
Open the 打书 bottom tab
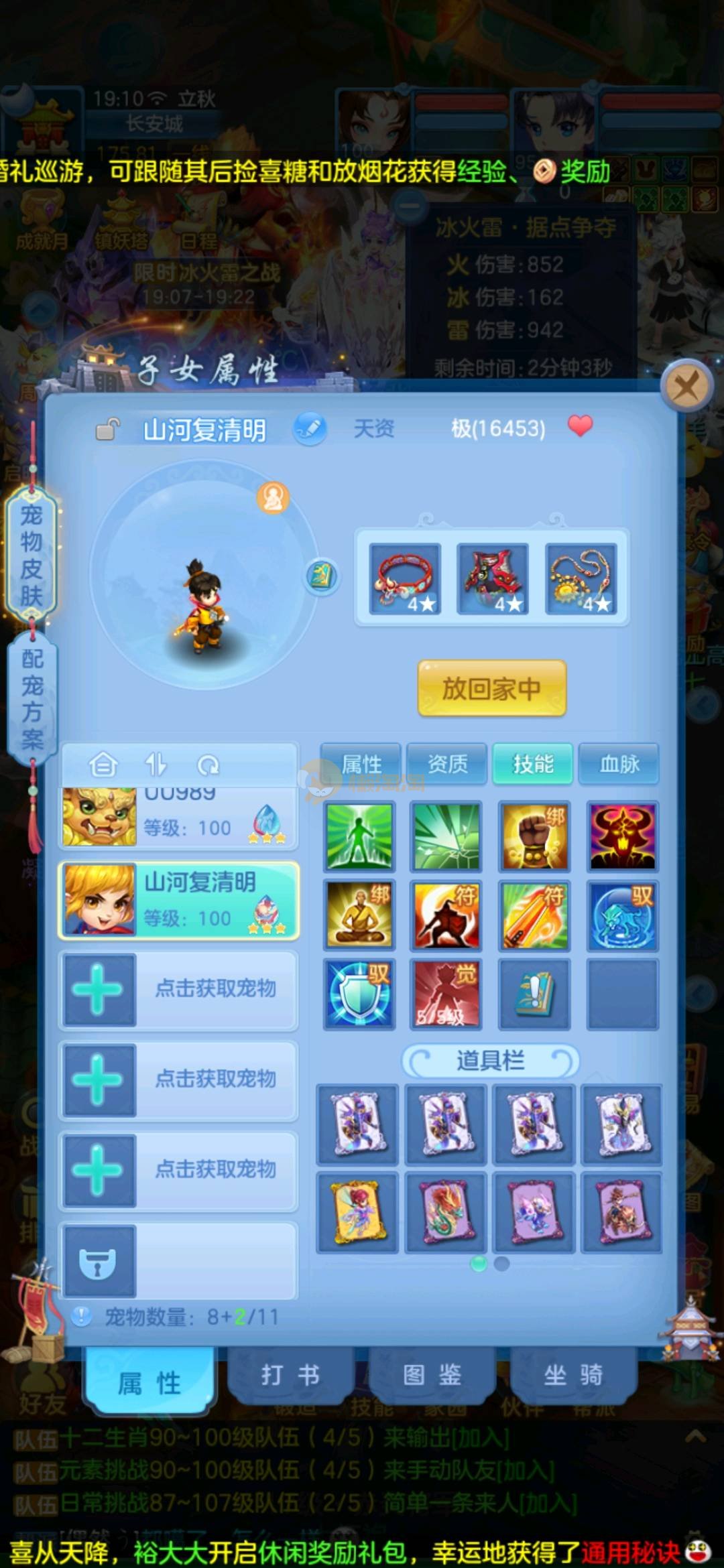click(290, 1376)
